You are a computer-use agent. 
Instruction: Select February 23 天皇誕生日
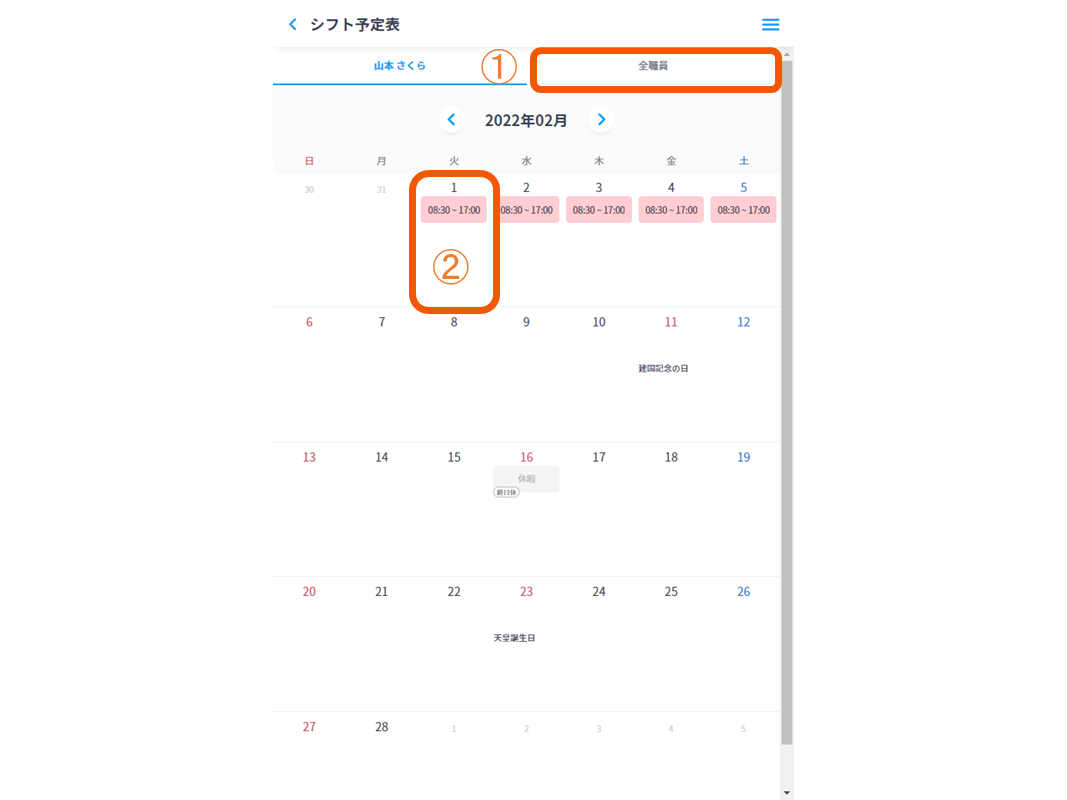pos(514,638)
